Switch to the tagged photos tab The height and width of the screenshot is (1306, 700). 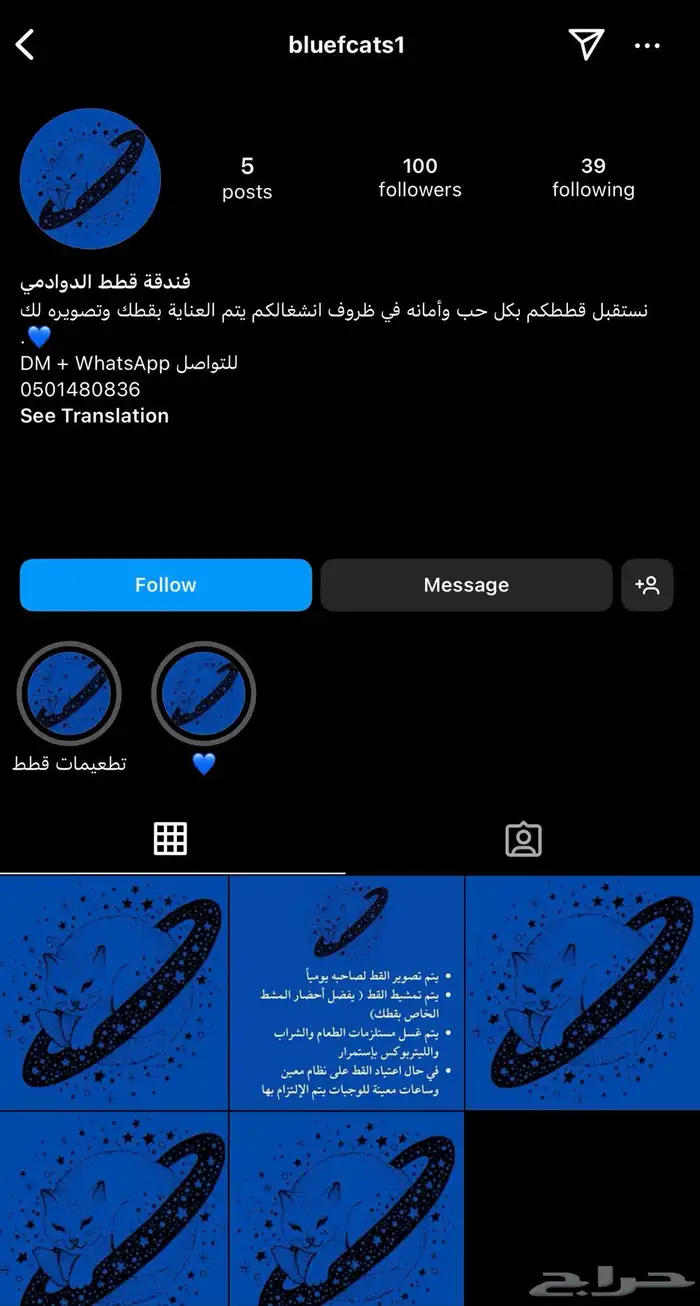(x=523, y=839)
